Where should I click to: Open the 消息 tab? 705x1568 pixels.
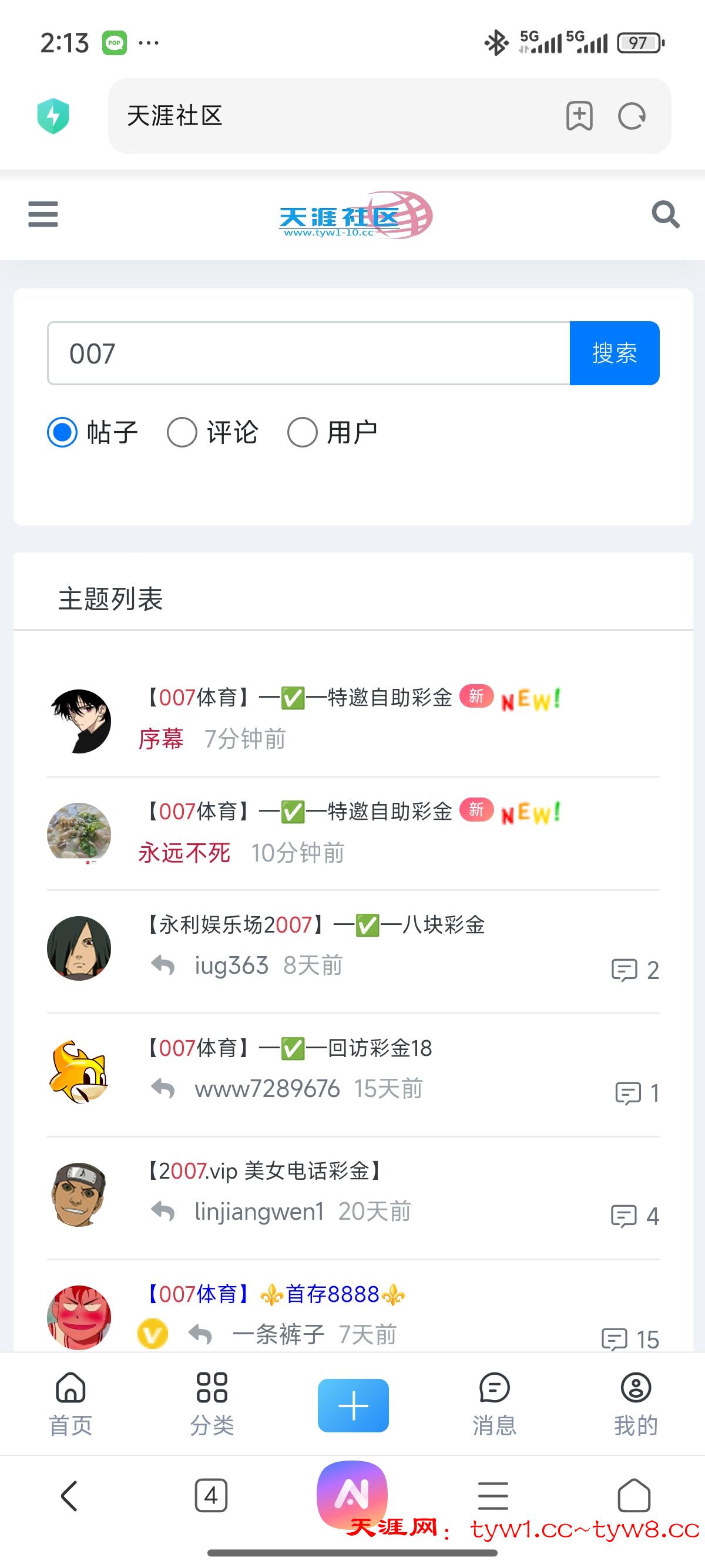point(494,1404)
